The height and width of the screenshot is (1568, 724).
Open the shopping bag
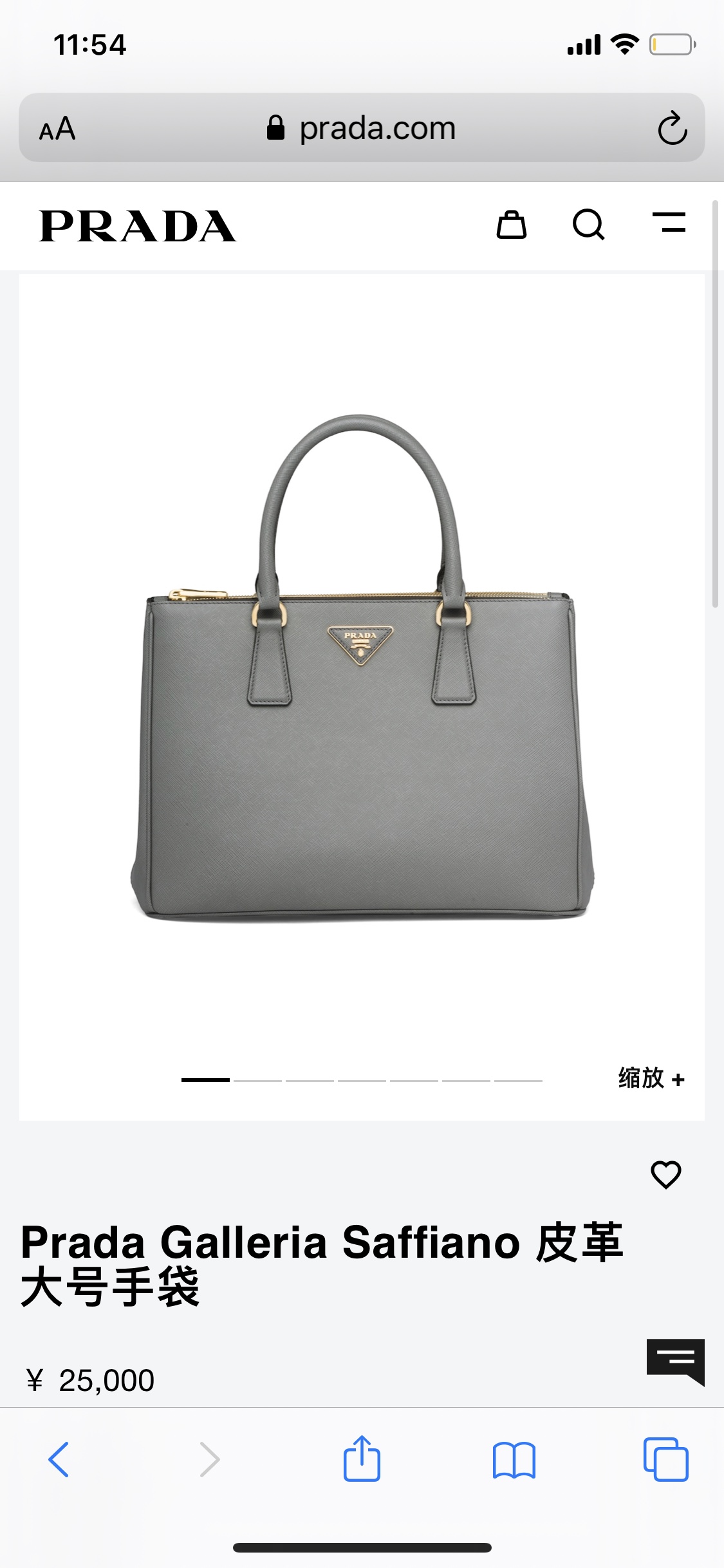[x=512, y=225]
